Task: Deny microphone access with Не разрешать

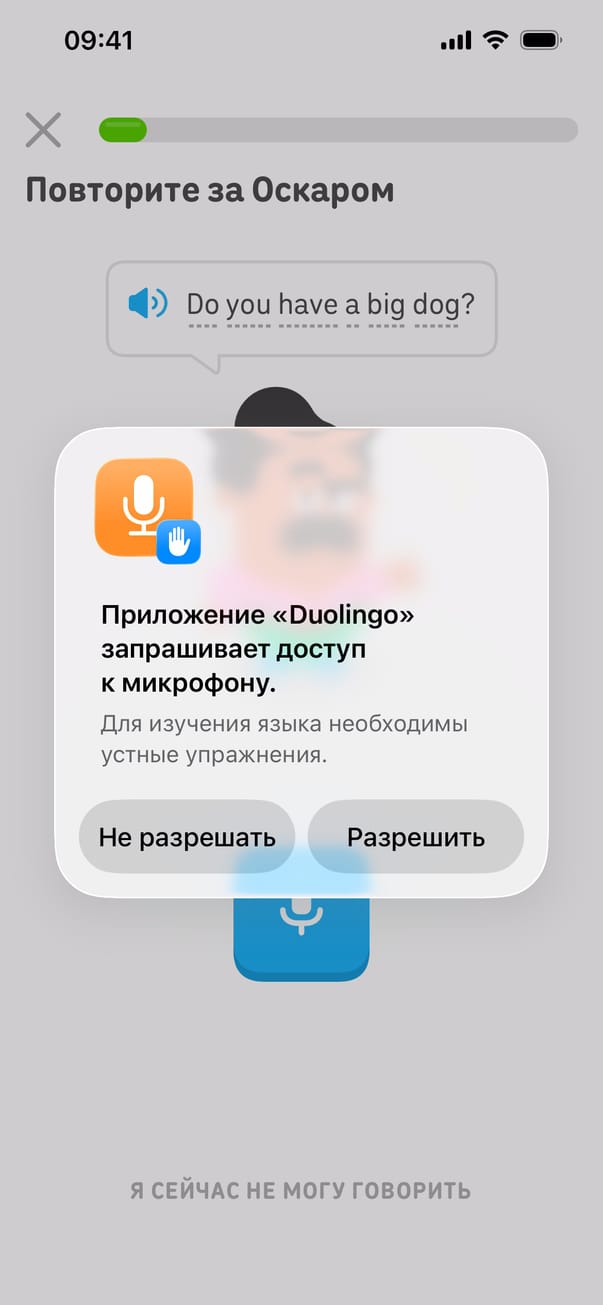Action: (x=187, y=837)
